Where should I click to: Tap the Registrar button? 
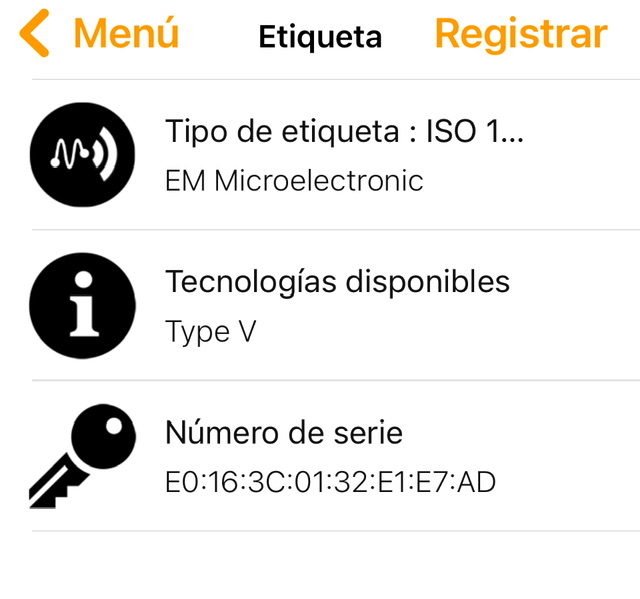[x=521, y=35]
